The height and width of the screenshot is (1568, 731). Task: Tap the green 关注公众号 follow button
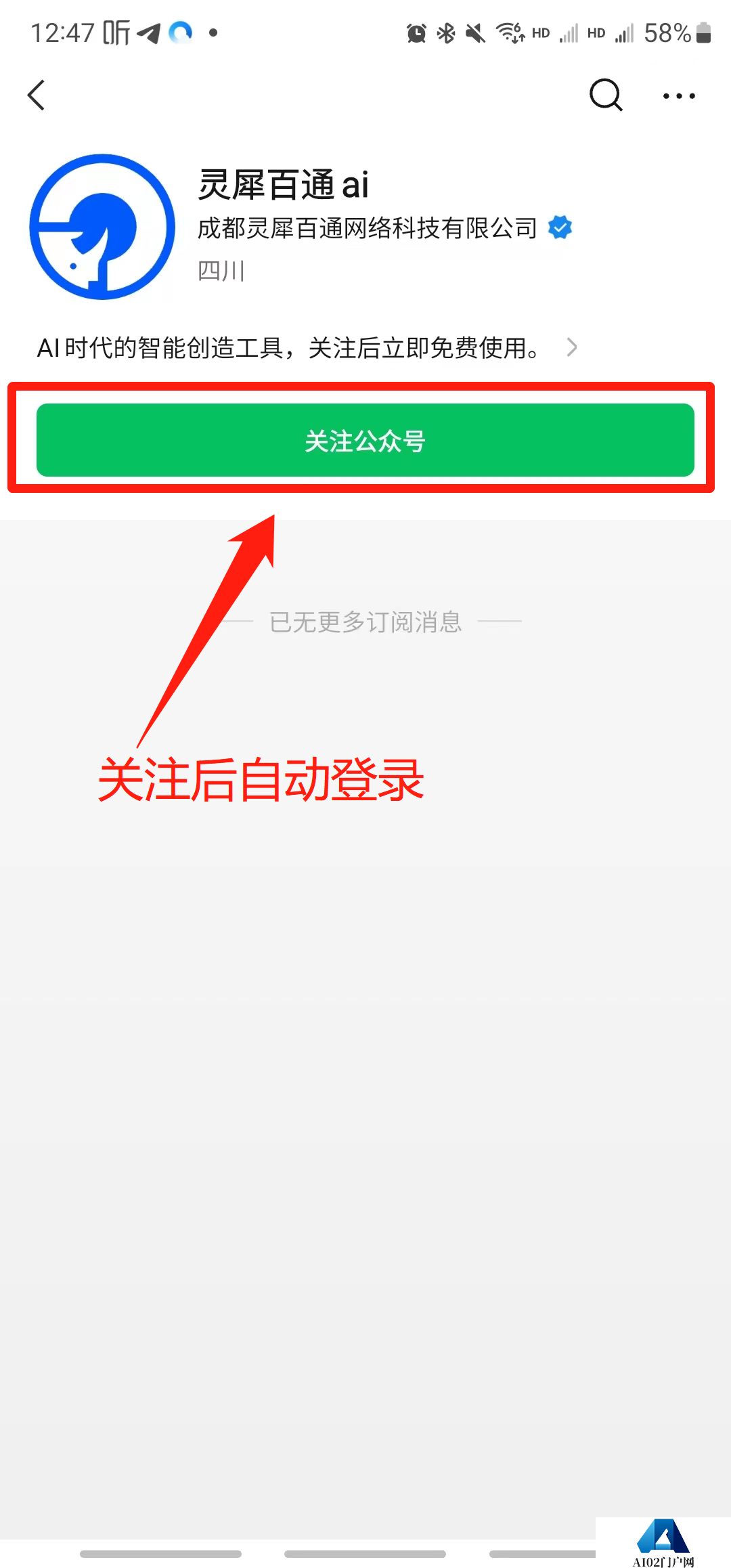(365, 441)
